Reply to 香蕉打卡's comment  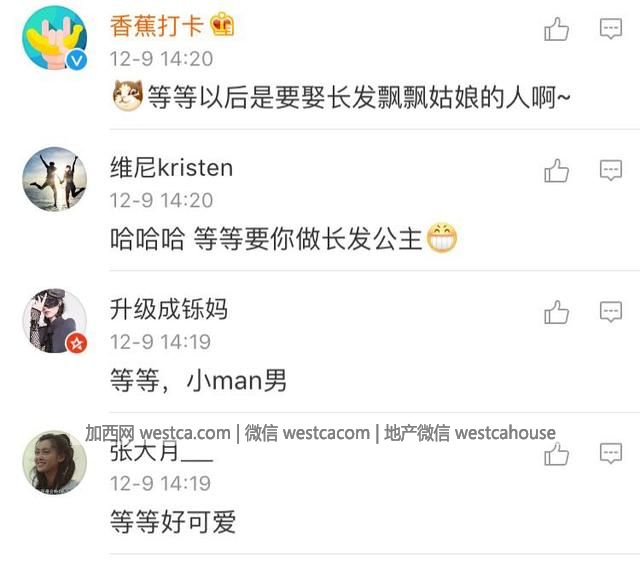(x=611, y=29)
